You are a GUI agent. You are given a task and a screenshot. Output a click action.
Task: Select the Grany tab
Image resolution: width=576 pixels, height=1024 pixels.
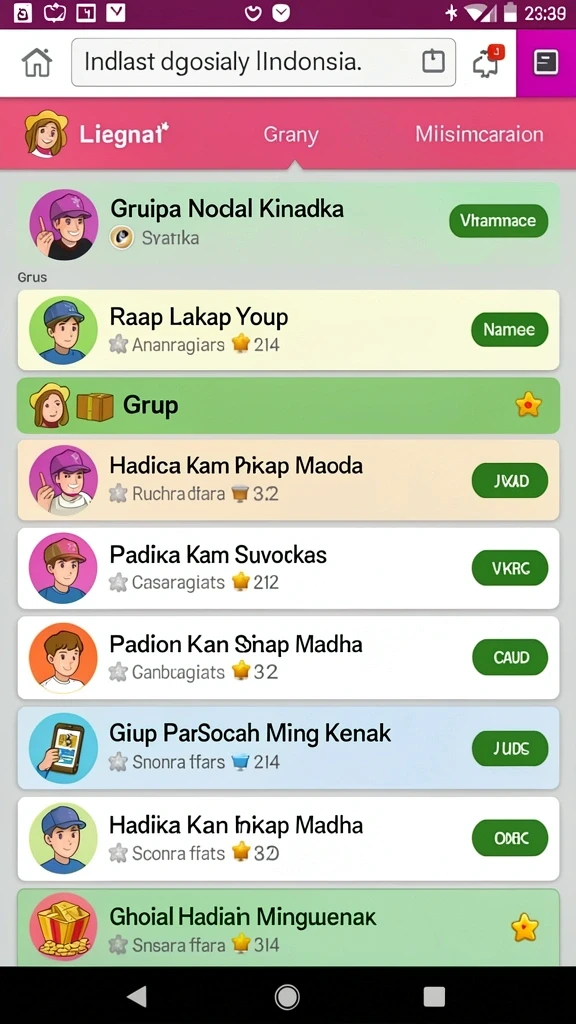tap(291, 135)
